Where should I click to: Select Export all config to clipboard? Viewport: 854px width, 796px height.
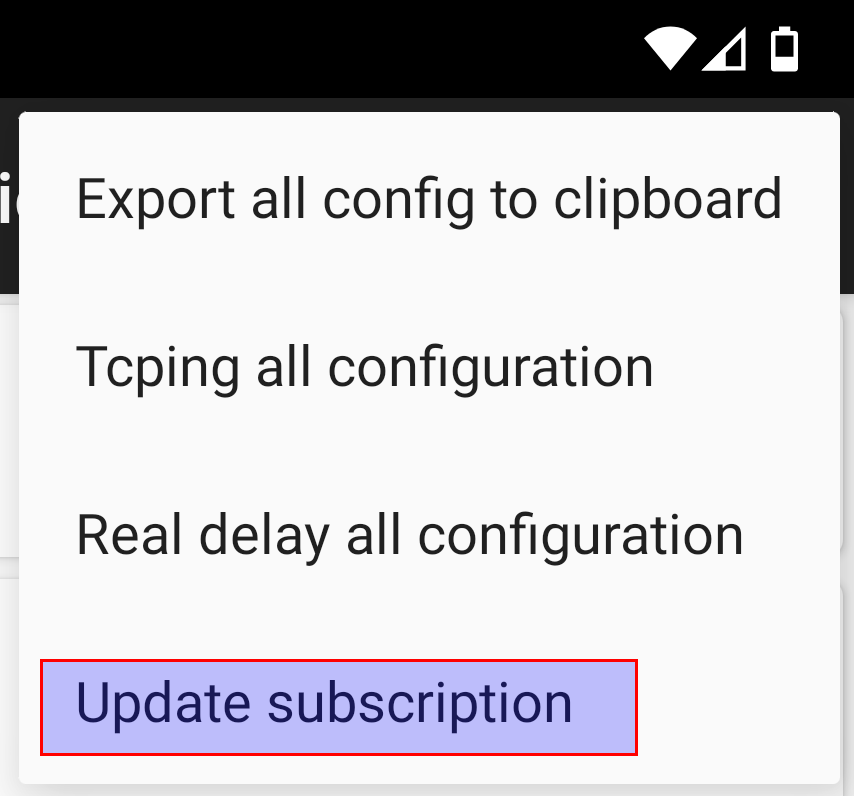click(x=428, y=198)
